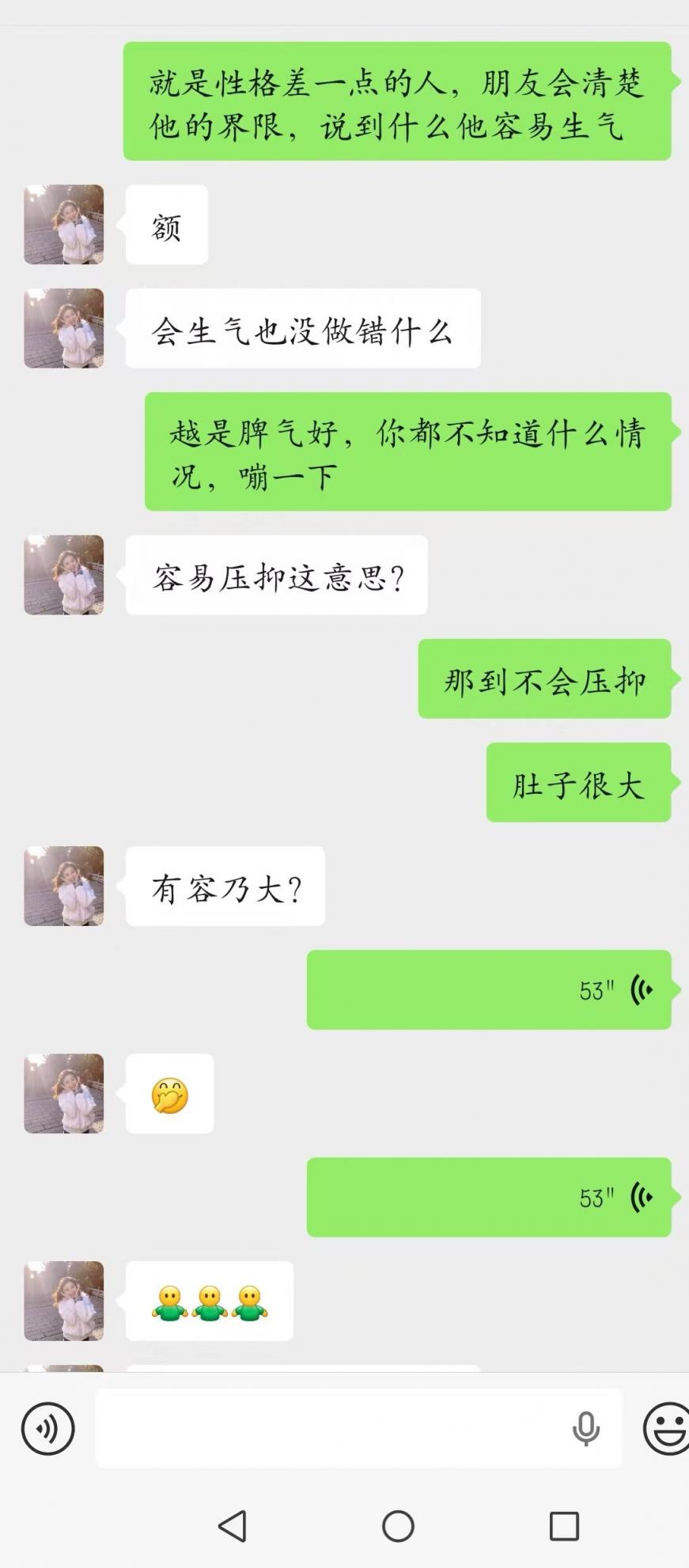This screenshot has height=1568, width=689.
Task: Open the contact's avatar beside '额'
Action: click(x=64, y=225)
